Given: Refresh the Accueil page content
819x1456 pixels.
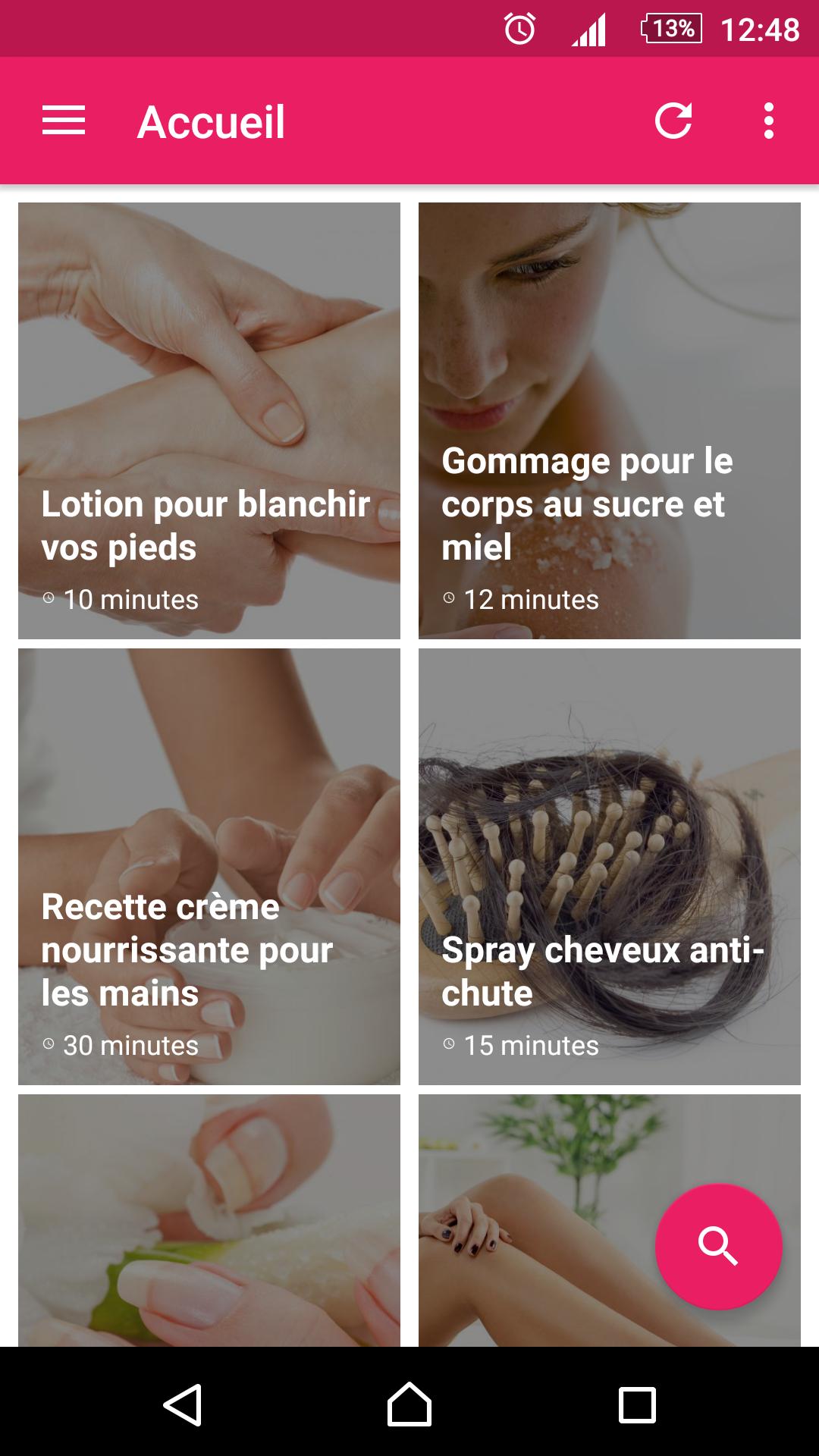Looking at the screenshot, I should [674, 120].
